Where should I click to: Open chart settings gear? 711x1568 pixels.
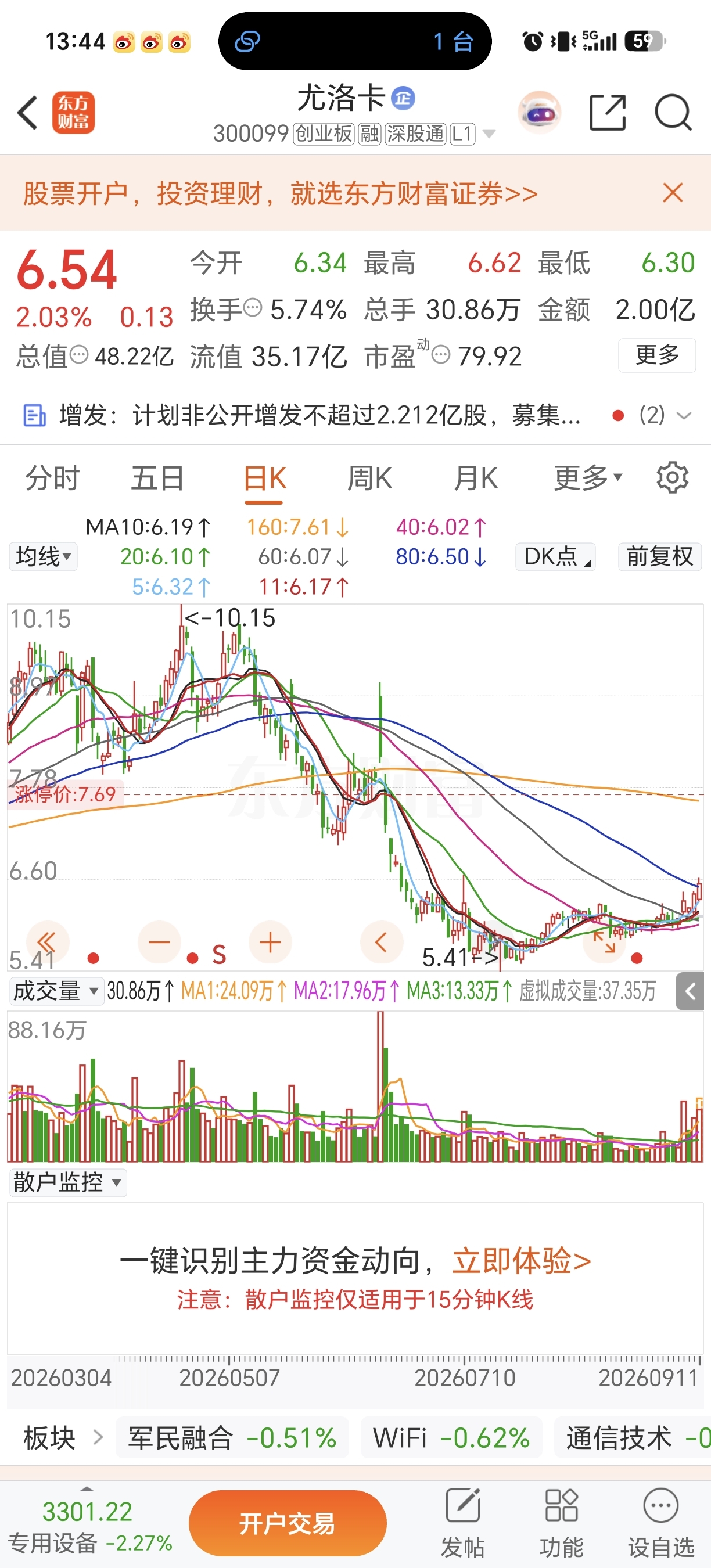673,478
